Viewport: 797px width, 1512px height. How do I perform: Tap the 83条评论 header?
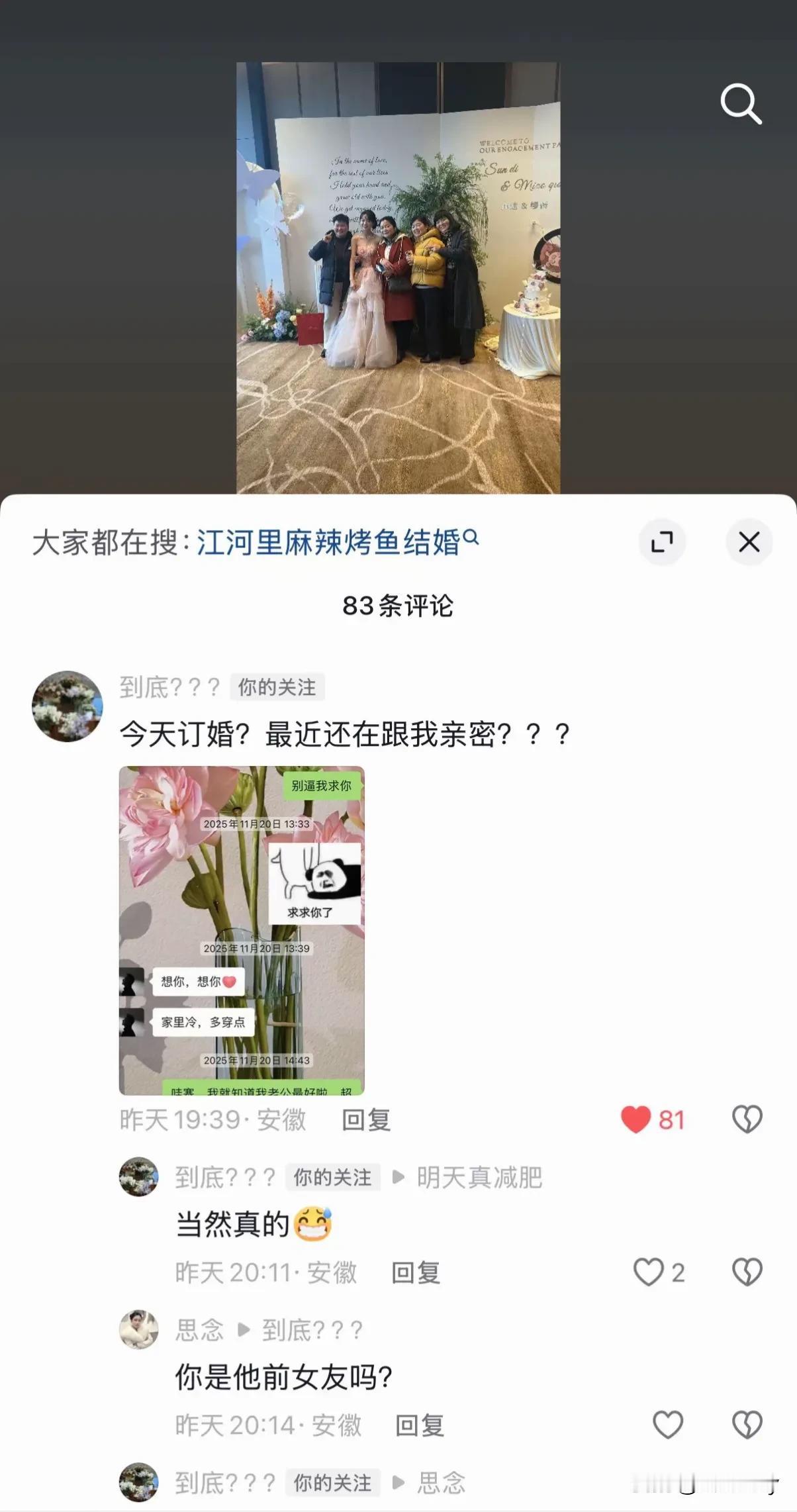398,603
